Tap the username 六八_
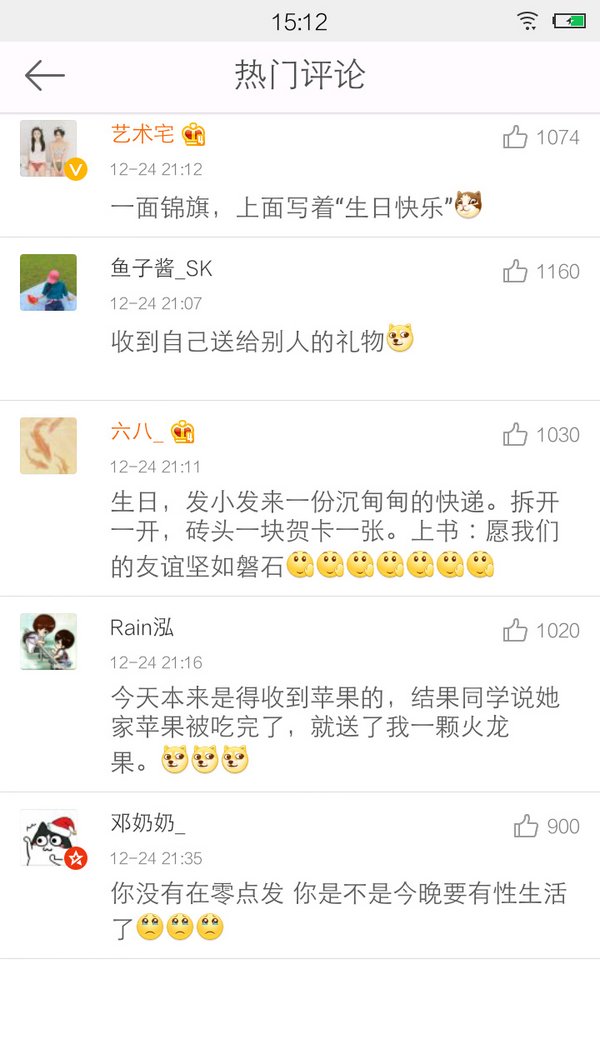This screenshot has height=1059, width=600. [137, 432]
